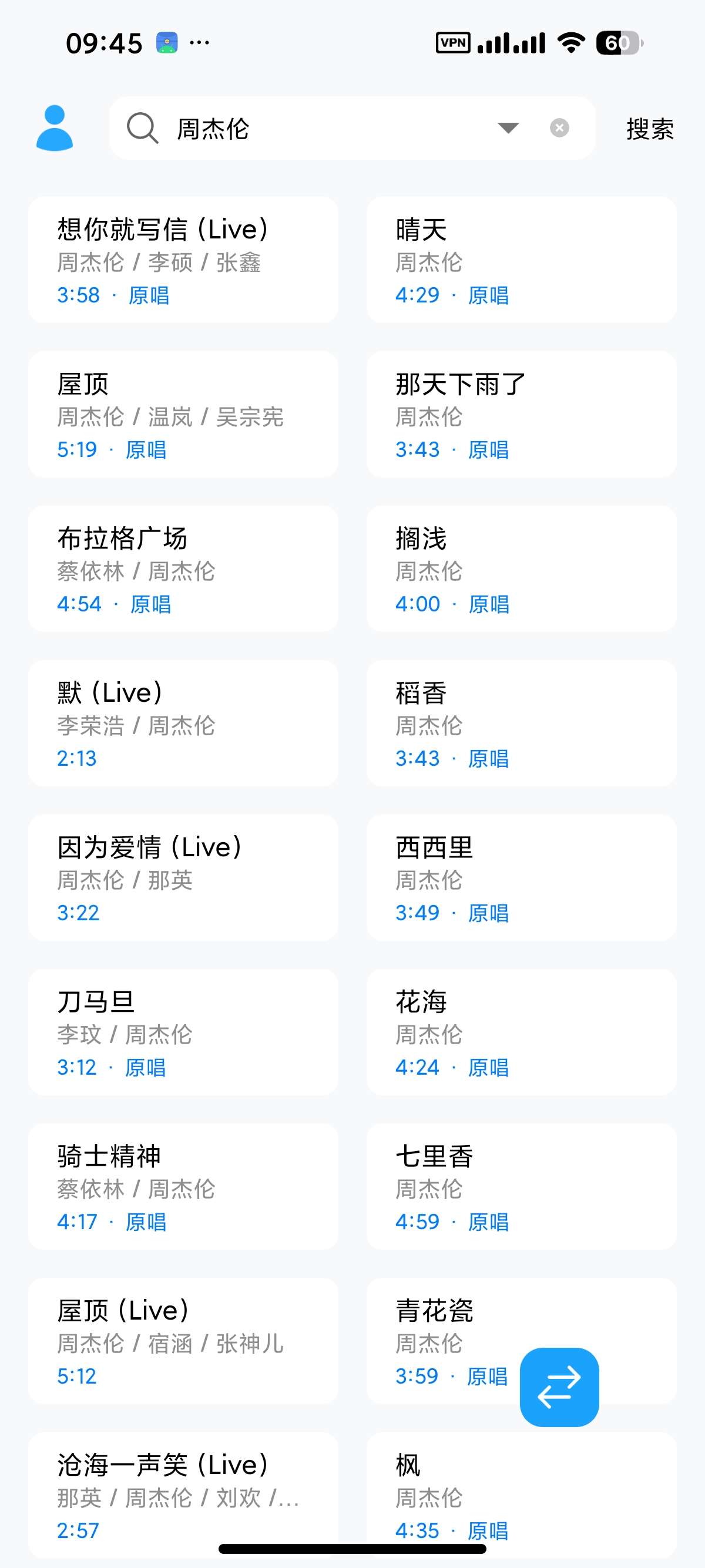705x1568 pixels.
Task: Open 因为爱情 (Live)
Action: [x=183, y=878]
